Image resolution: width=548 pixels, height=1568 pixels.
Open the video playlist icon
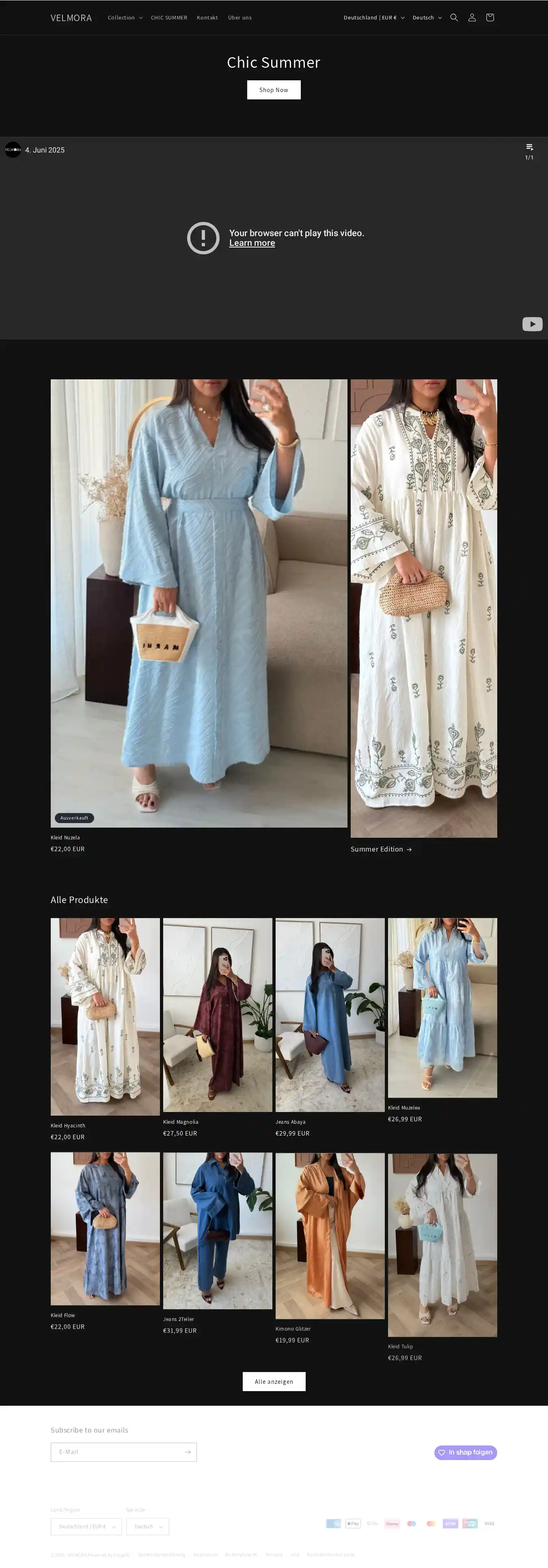(529, 147)
